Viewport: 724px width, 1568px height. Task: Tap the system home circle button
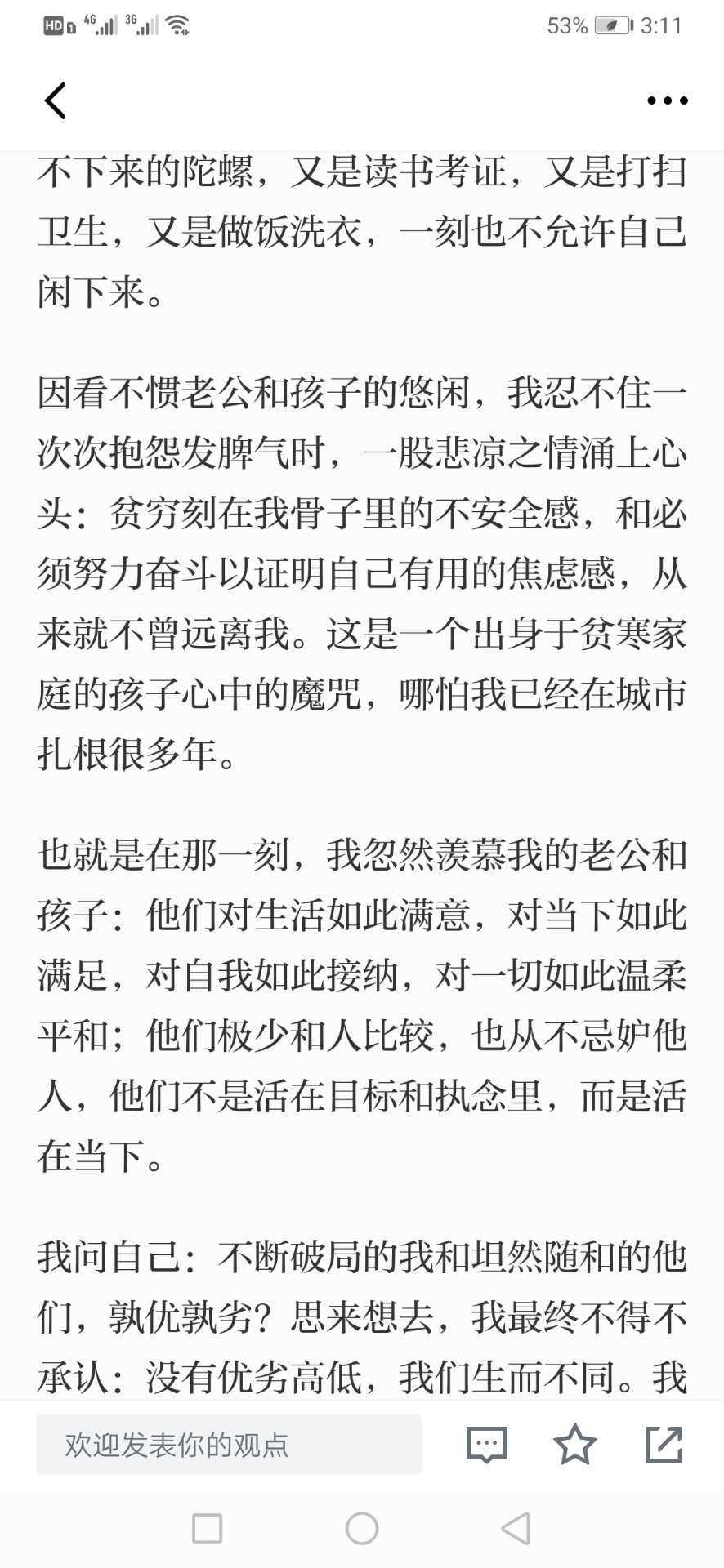point(362,1528)
